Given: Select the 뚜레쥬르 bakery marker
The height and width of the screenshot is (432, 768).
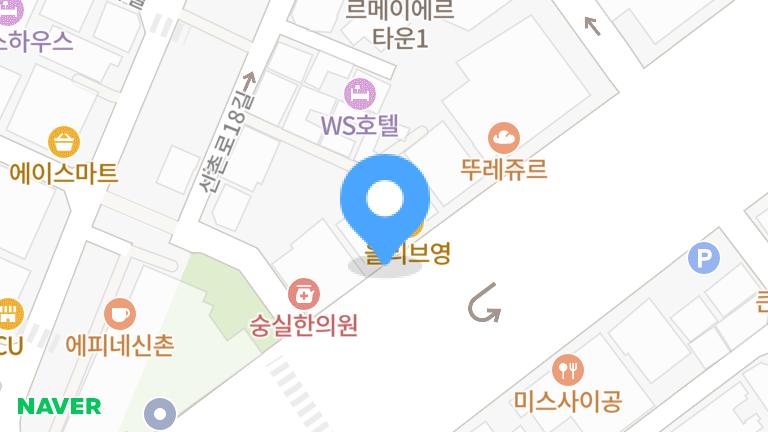Looking at the screenshot, I should coord(504,137).
